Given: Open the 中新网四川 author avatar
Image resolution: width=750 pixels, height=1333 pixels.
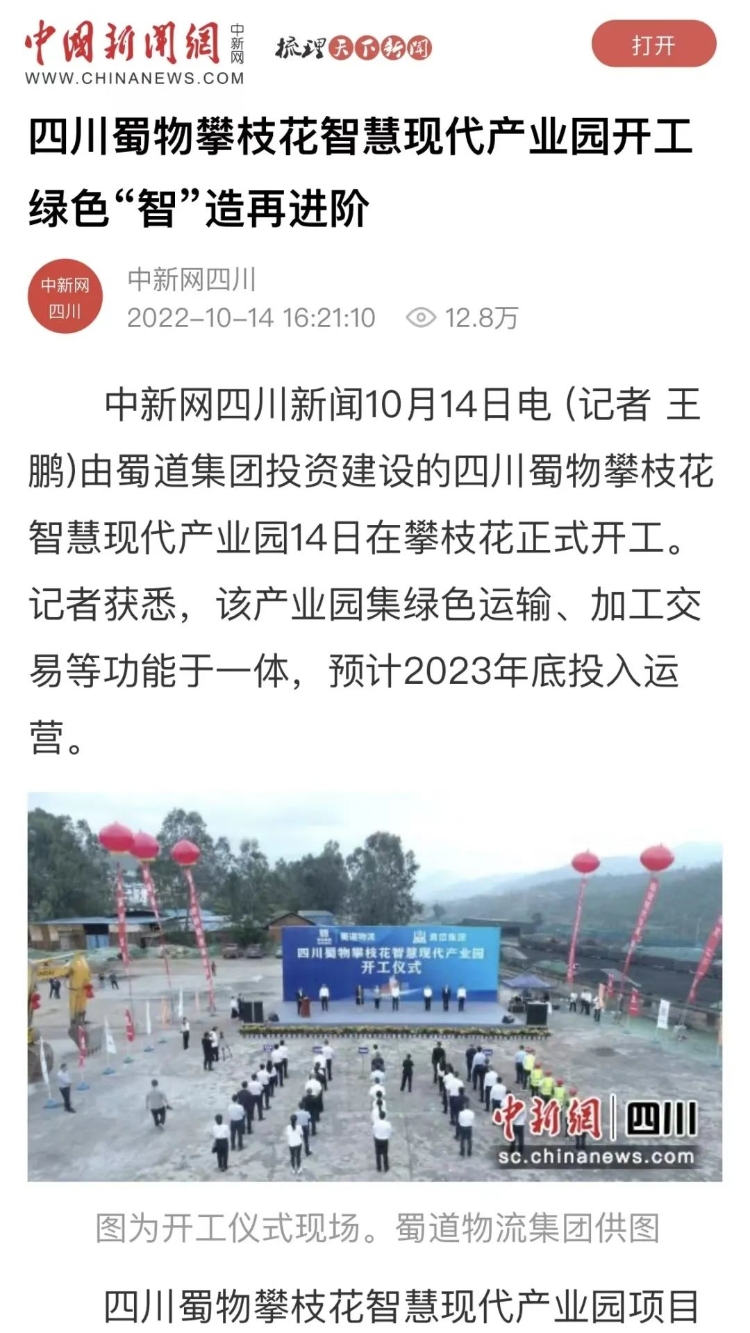Looking at the screenshot, I should 65,297.
